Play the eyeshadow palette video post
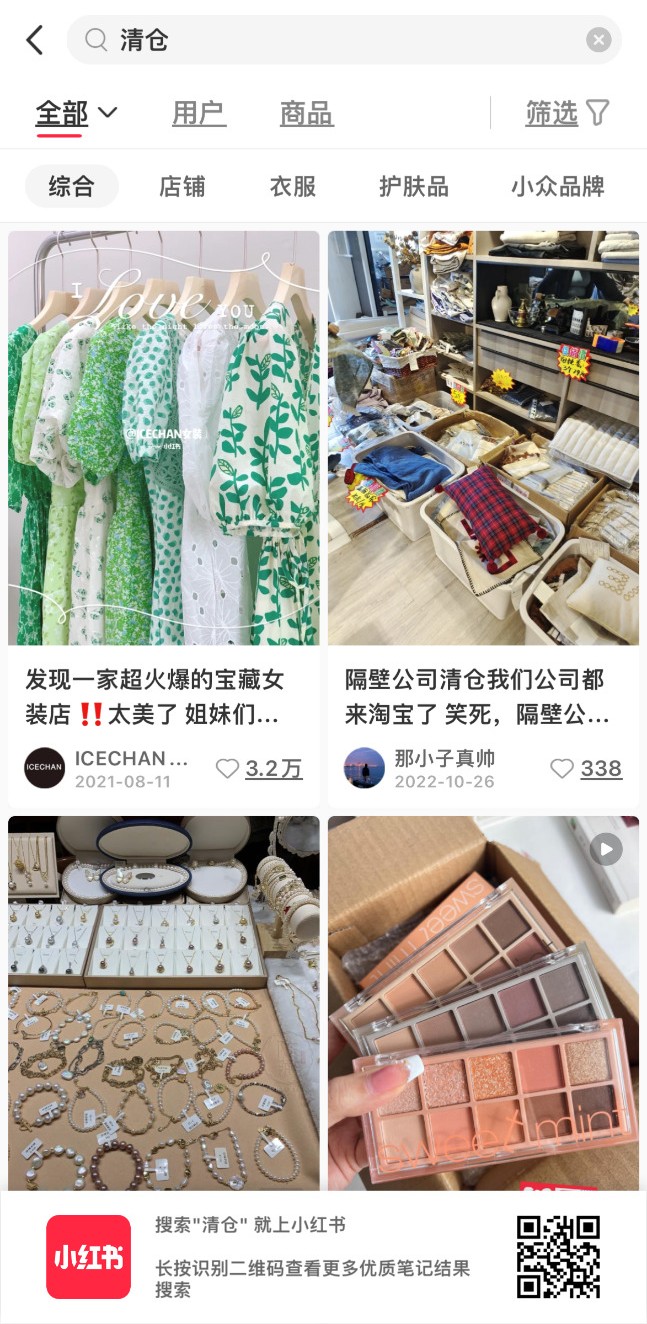The width and height of the screenshot is (647, 1324). click(x=483, y=1000)
